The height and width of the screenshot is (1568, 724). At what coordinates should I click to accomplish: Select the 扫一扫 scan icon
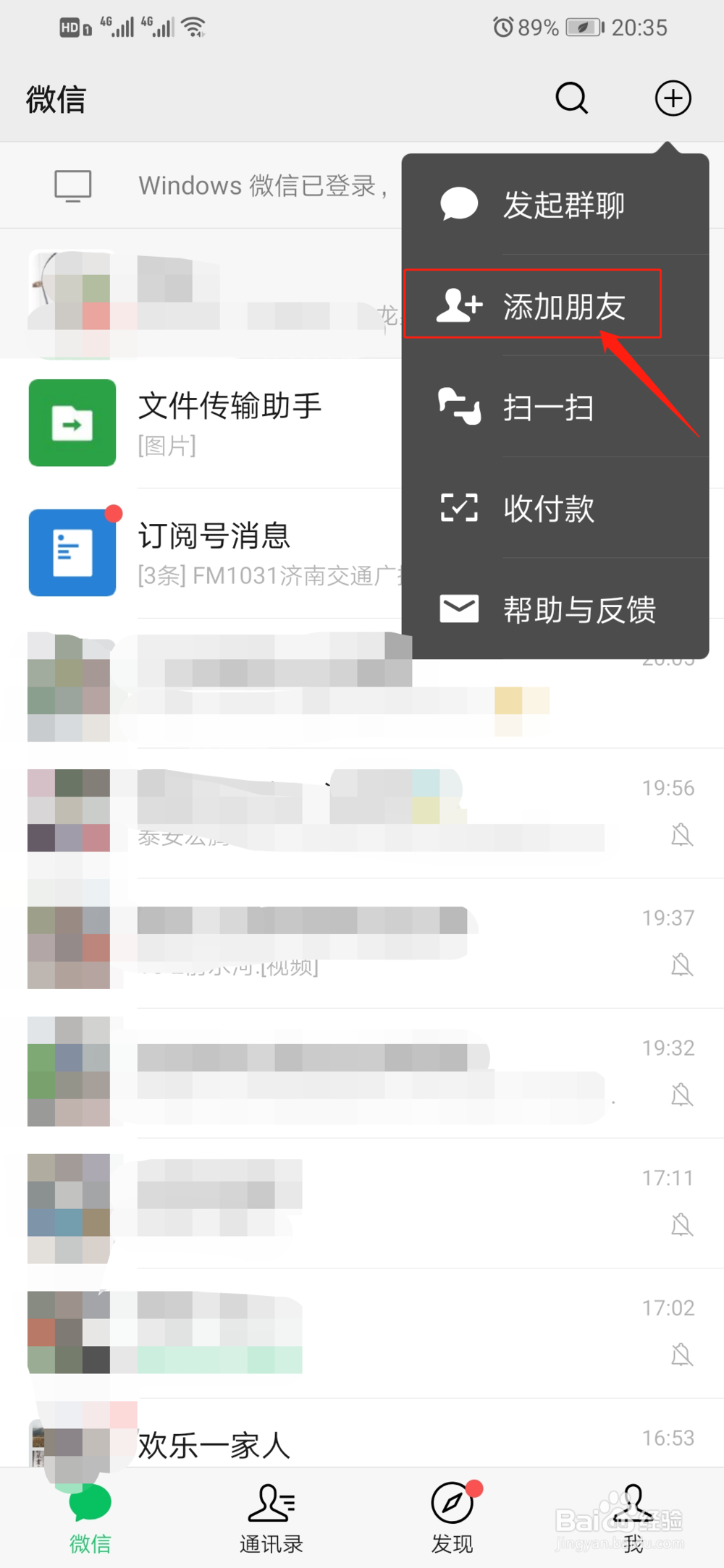coord(458,407)
